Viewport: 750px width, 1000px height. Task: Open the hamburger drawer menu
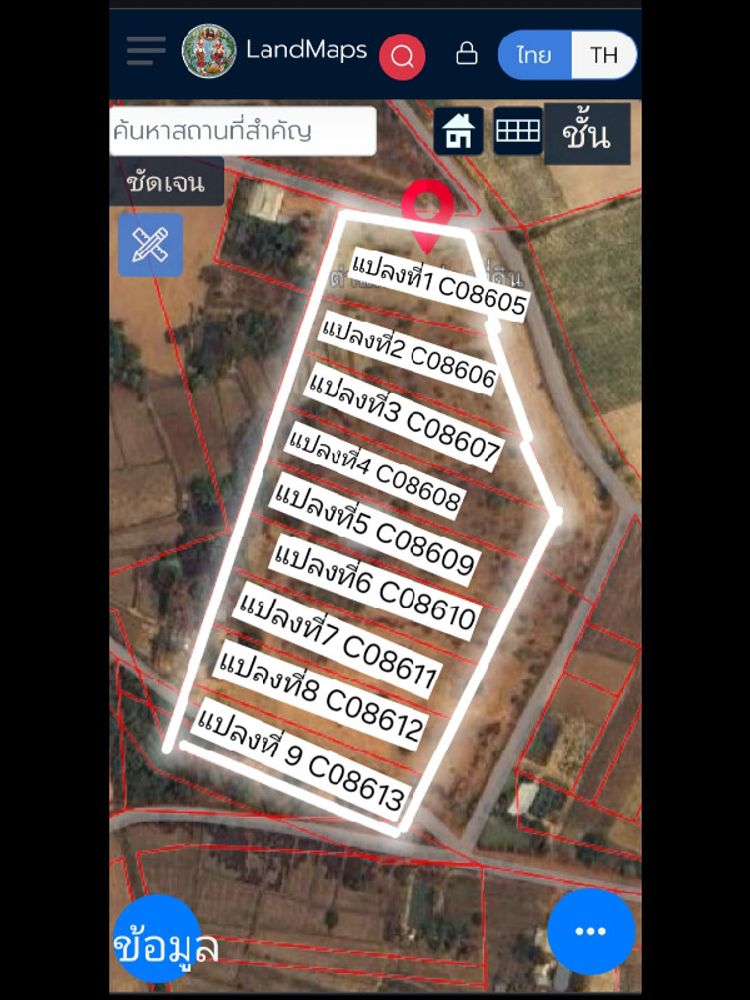pos(146,51)
